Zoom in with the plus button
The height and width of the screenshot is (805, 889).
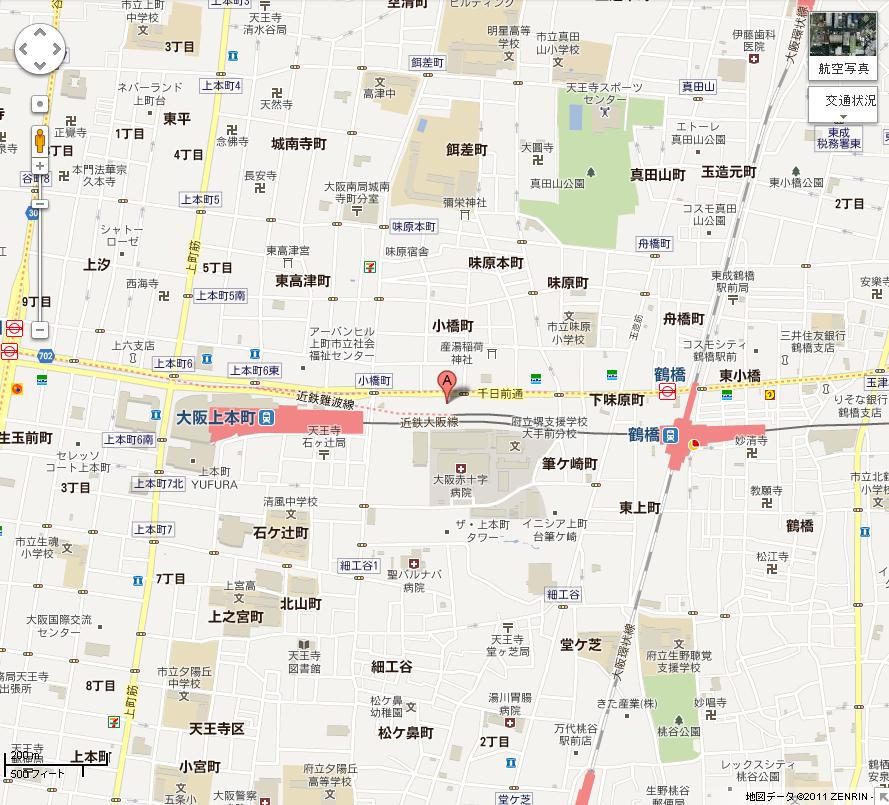click(x=40, y=166)
